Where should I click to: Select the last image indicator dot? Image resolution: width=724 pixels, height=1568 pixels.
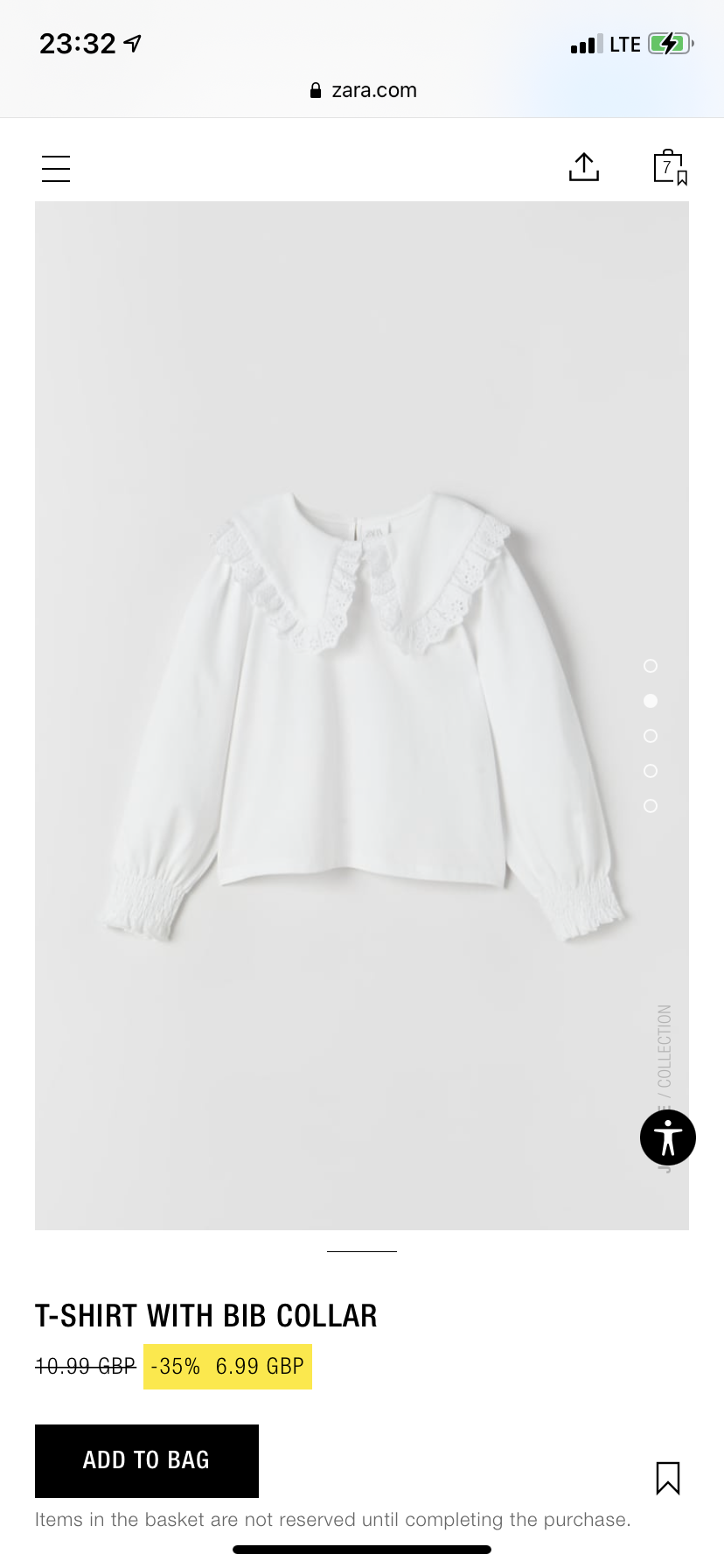pyautogui.click(x=651, y=806)
